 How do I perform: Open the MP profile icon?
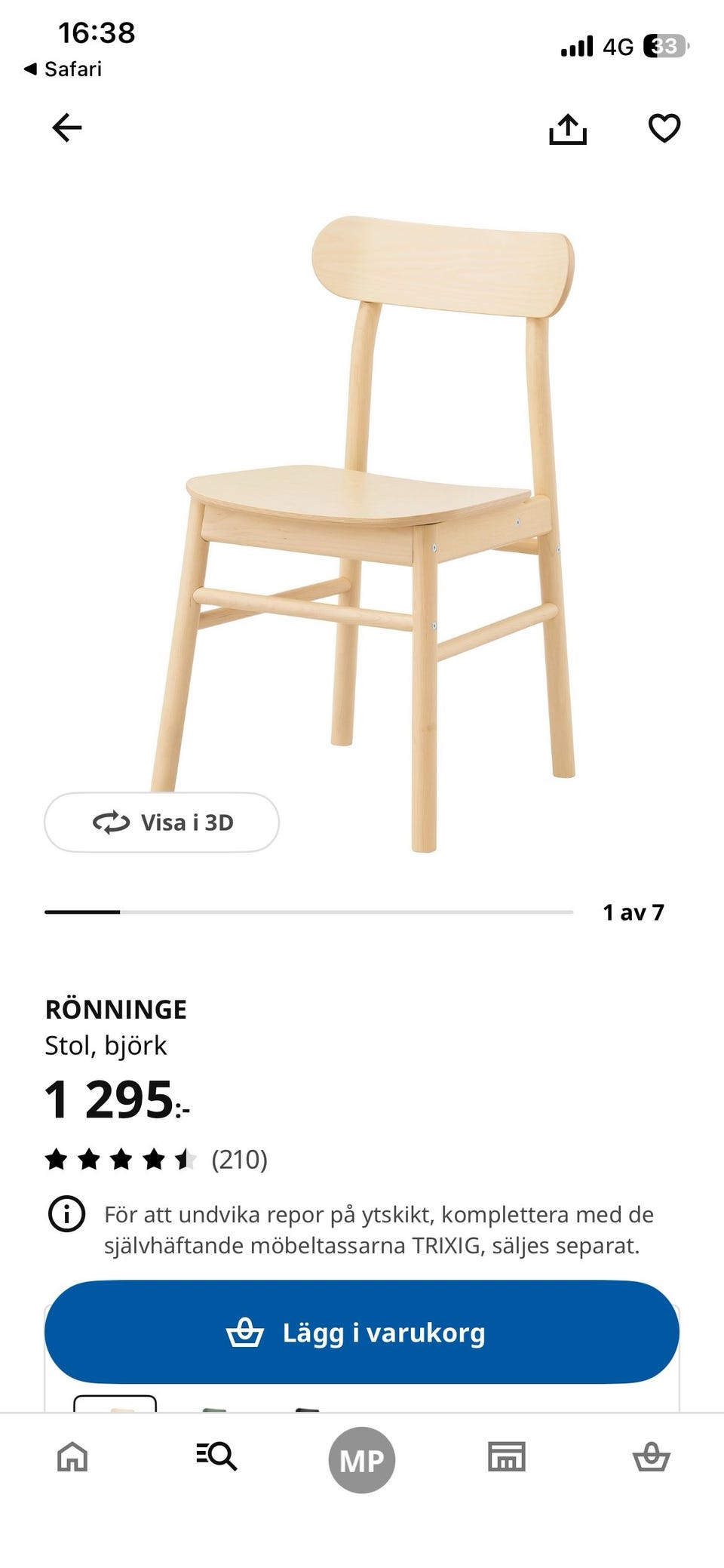(x=362, y=1458)
